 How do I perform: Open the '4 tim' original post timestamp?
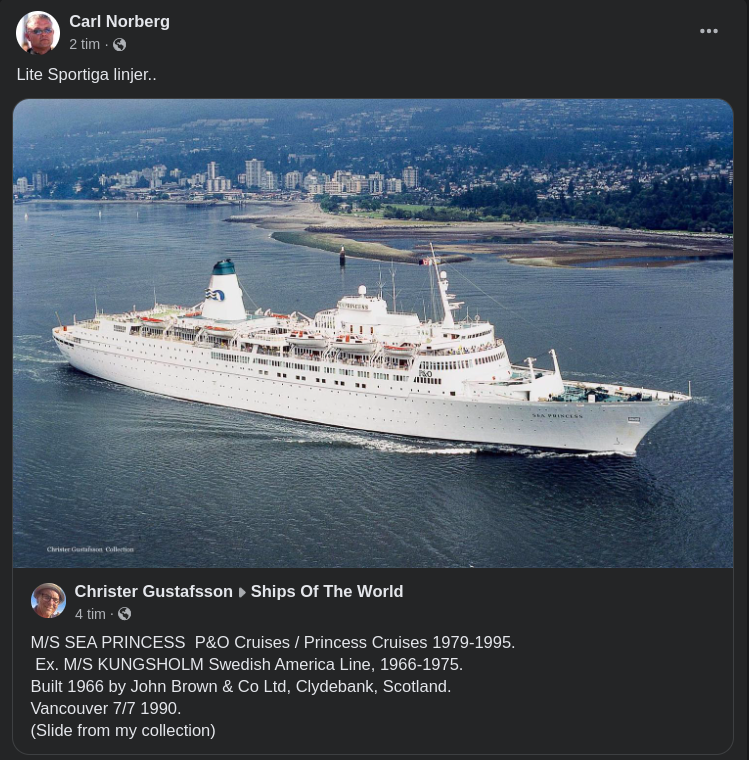[90, 613]
